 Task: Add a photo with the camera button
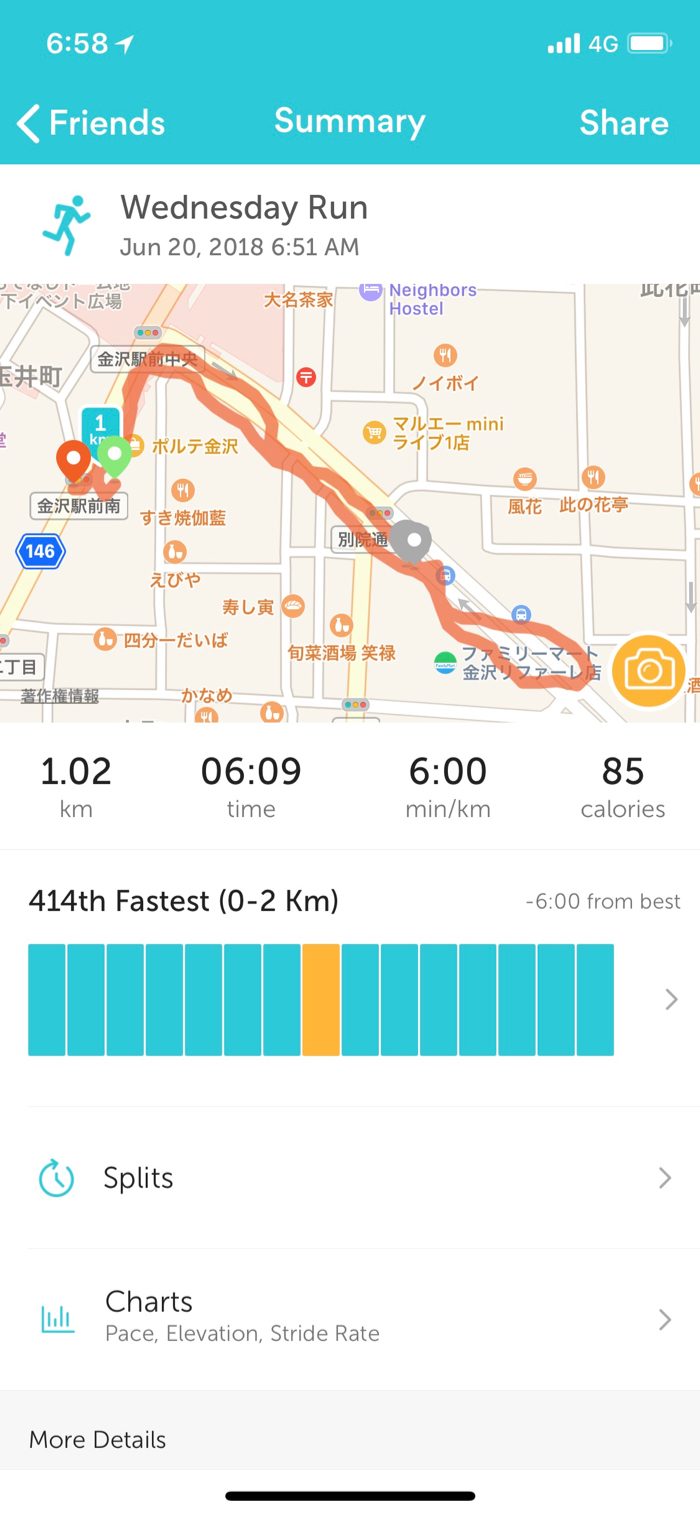tap(648, 670)
